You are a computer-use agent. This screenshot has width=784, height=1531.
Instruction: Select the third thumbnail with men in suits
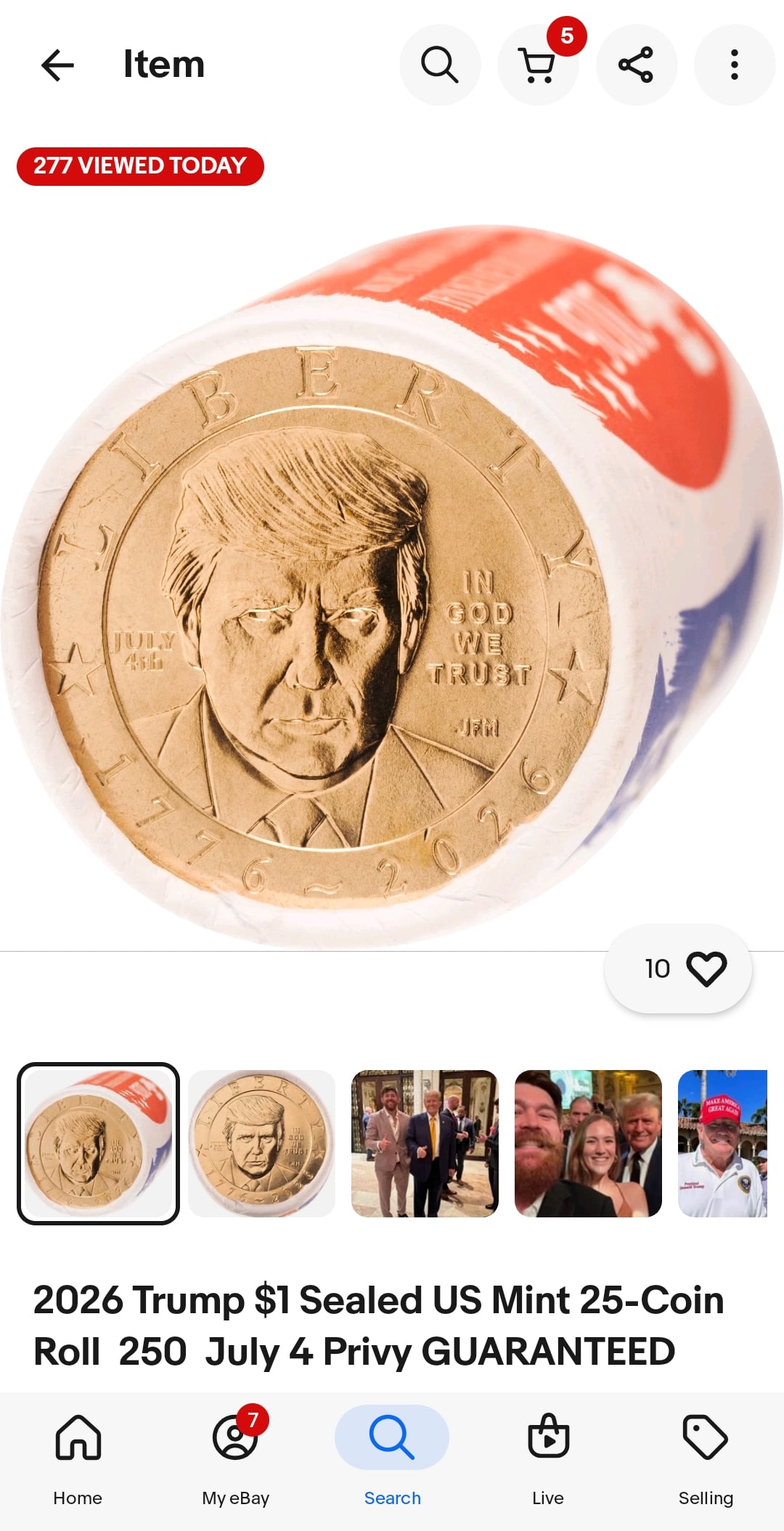(425, 1143)
